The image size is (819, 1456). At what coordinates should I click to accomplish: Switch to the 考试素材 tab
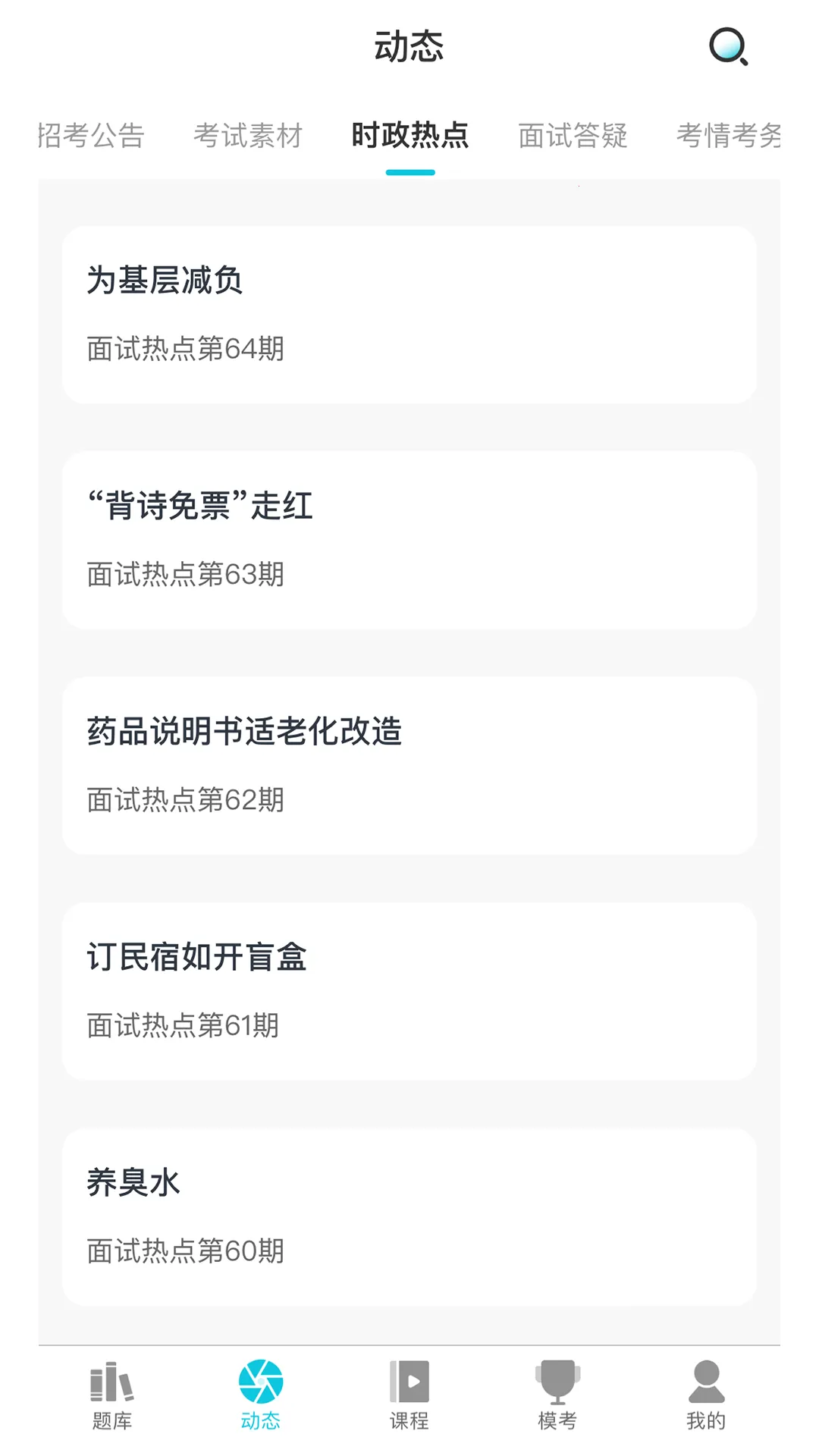click(249, 135)
